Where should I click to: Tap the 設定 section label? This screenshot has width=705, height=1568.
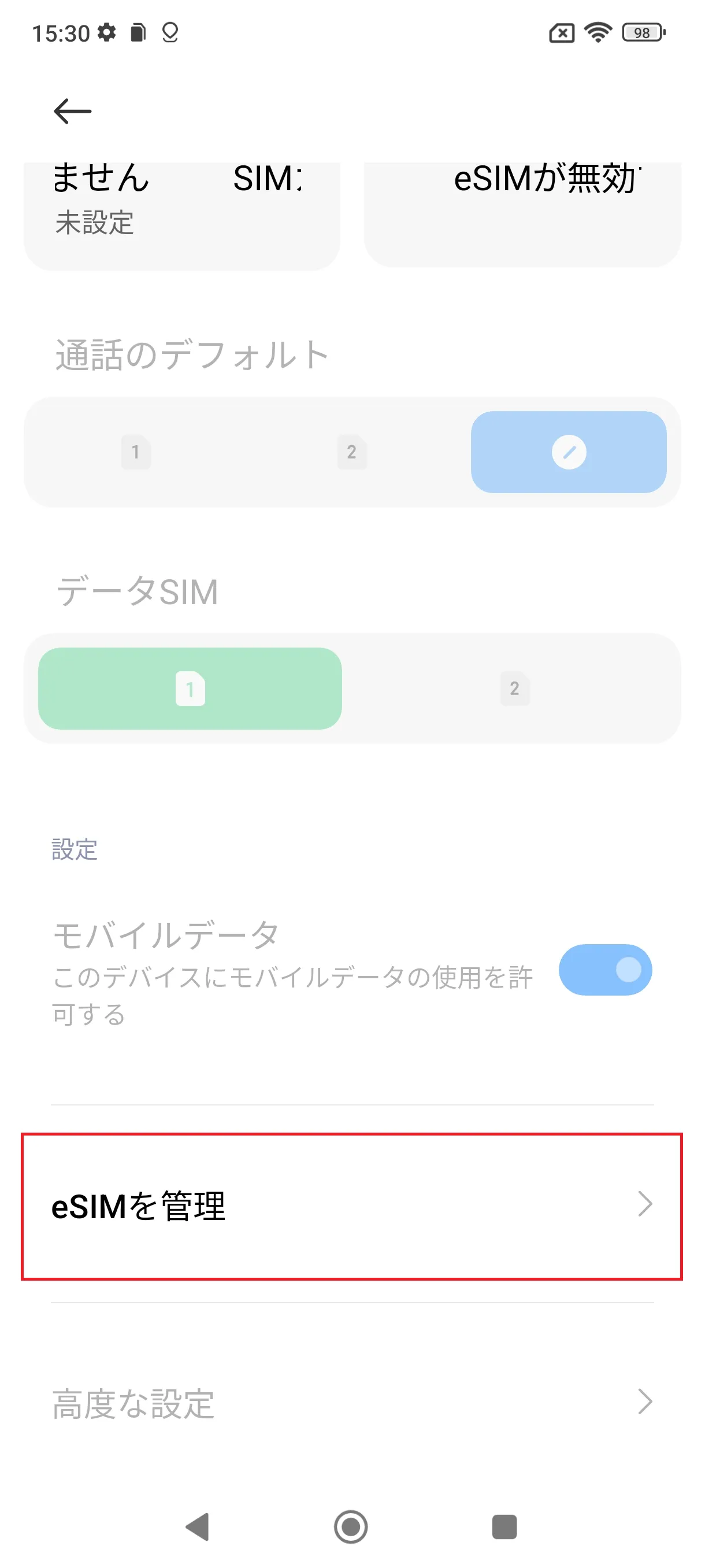pos(73,850)
